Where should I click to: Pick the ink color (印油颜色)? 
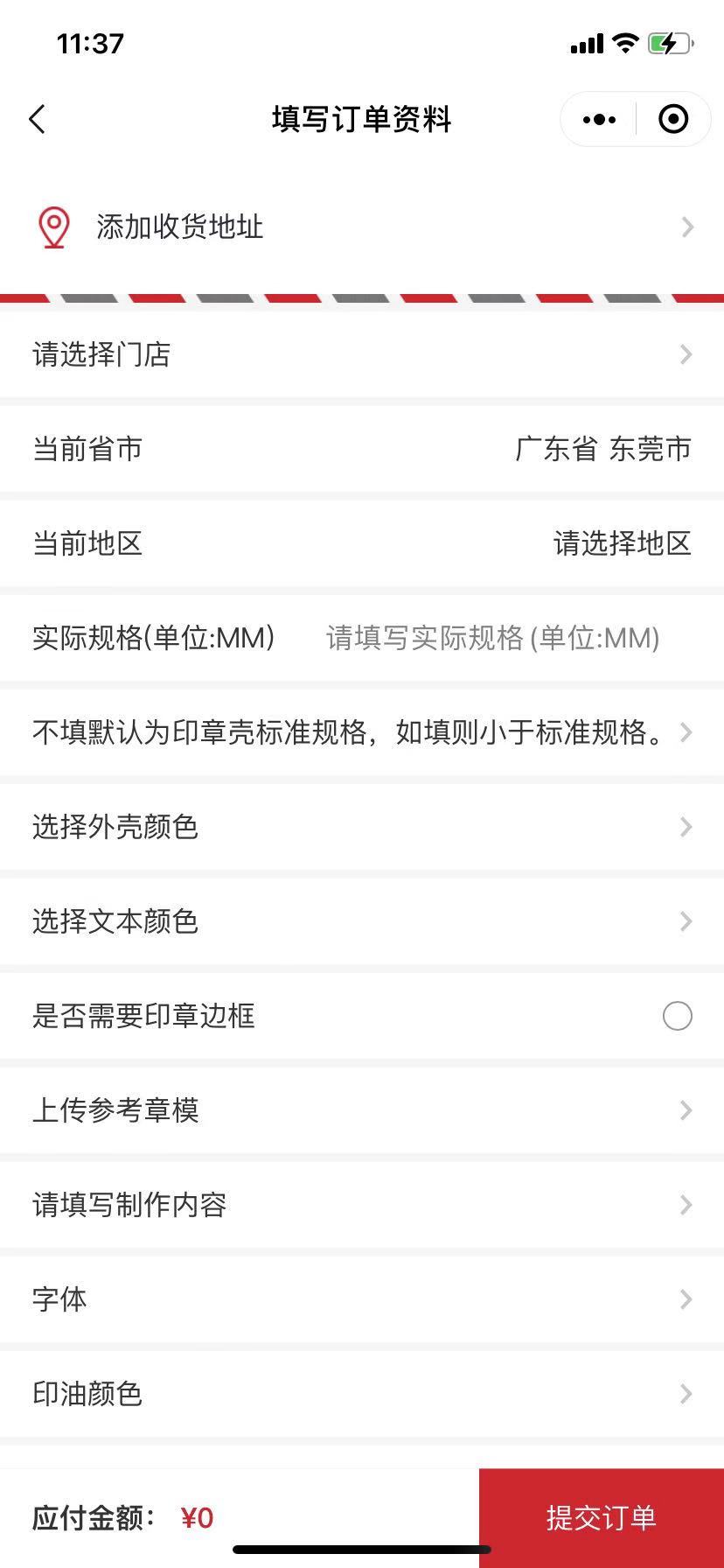pyautogui.click(x=362, y=1394)
